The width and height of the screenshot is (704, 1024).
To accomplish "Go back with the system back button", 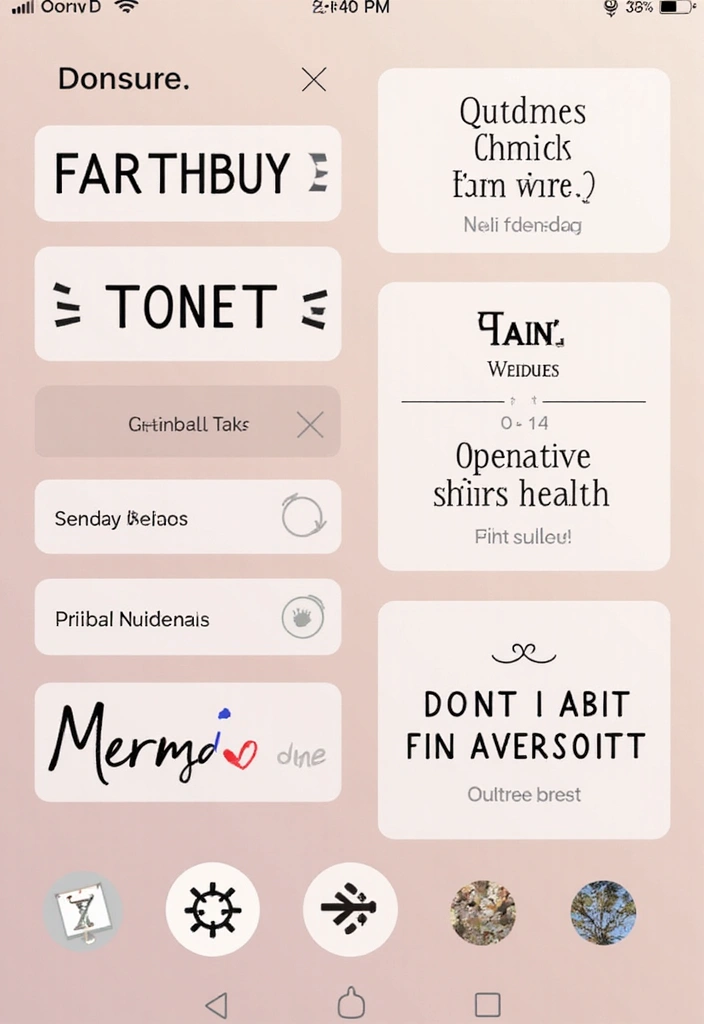I will pyautogui.click(x=216, y=1004).
